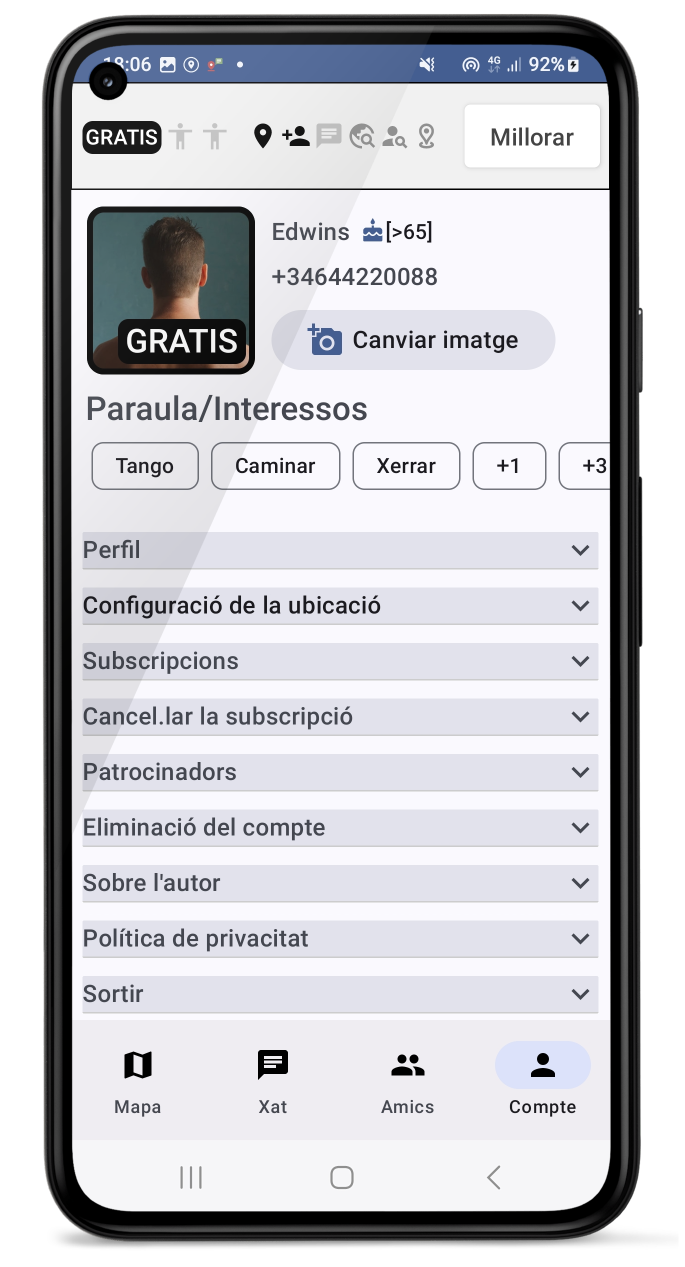Select the Tango interest chip
The height and width of the screenshot is (1267, 685).
(145, 466)
